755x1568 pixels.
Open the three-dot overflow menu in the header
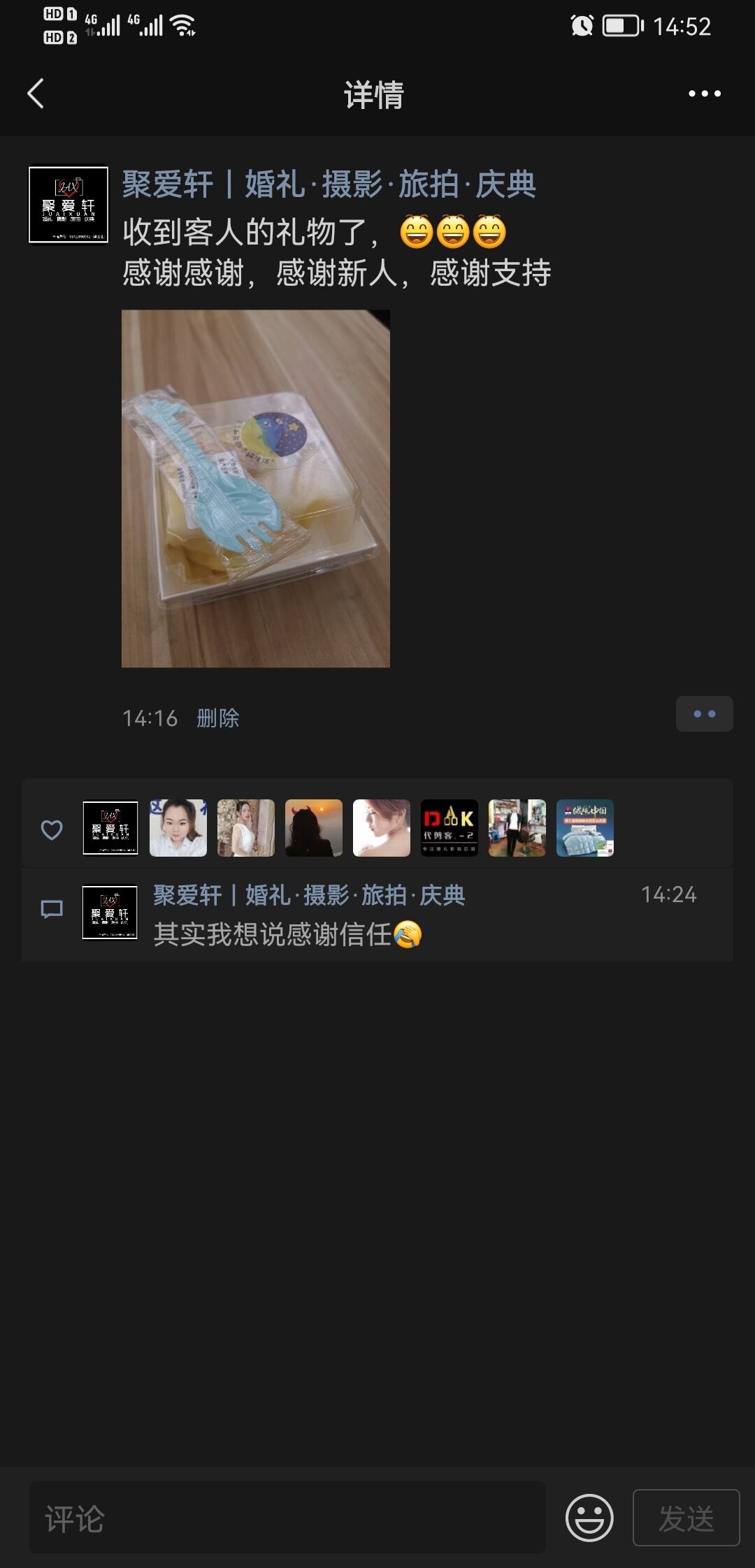(x=704, y=94)
